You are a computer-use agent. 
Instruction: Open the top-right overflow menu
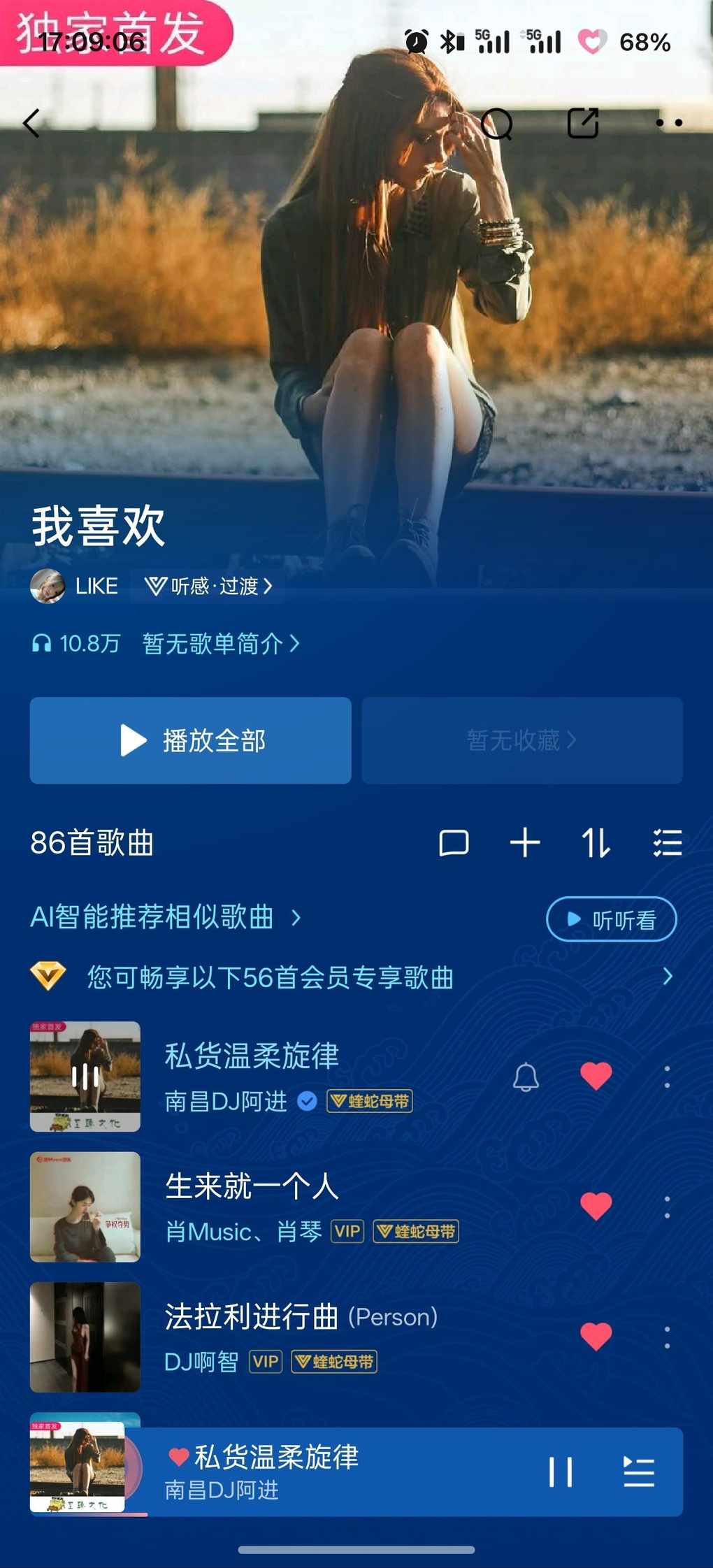[669, 123]
